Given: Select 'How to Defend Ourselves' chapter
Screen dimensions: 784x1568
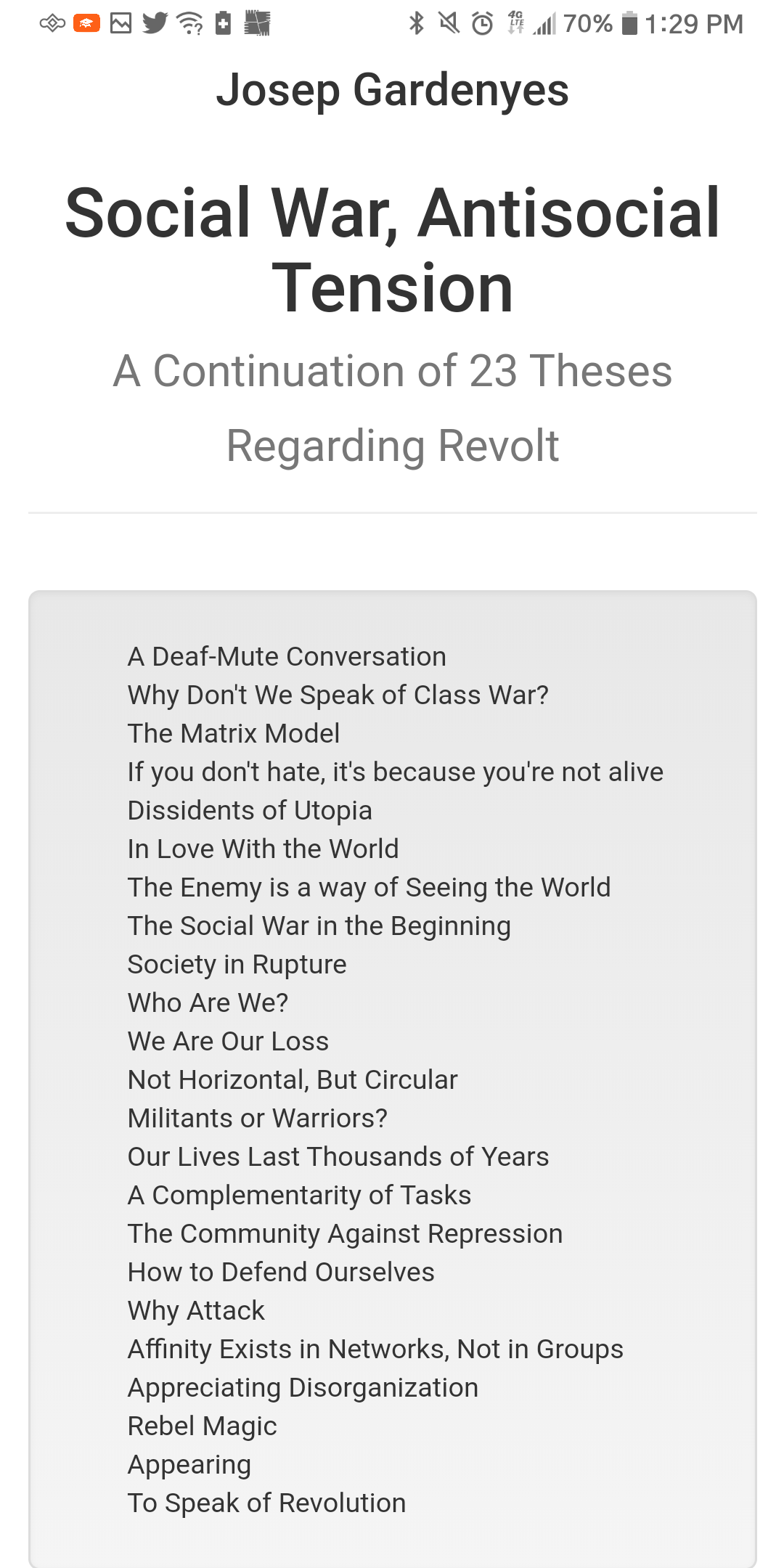Looking at the screenshot, I should 281,1272.
